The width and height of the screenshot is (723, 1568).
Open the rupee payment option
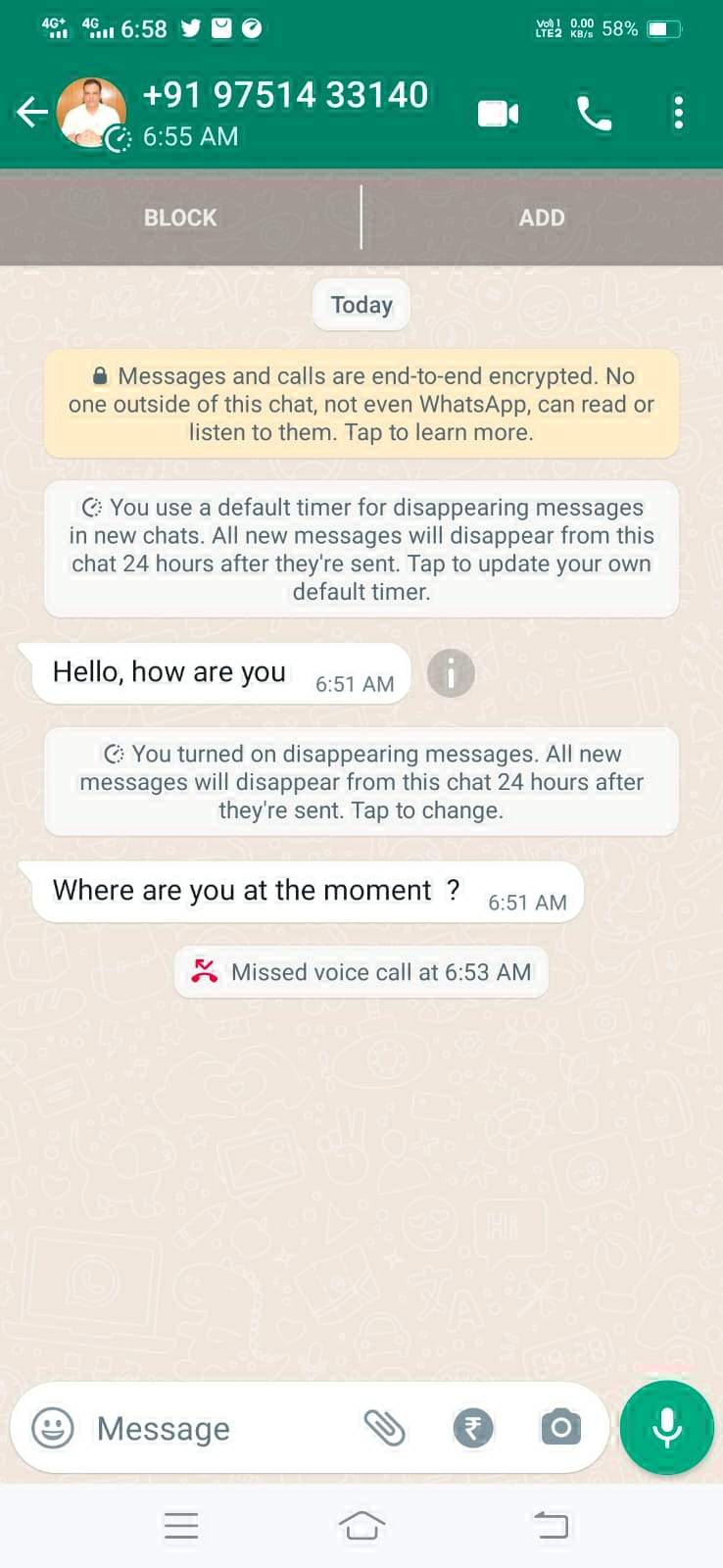473,1428
